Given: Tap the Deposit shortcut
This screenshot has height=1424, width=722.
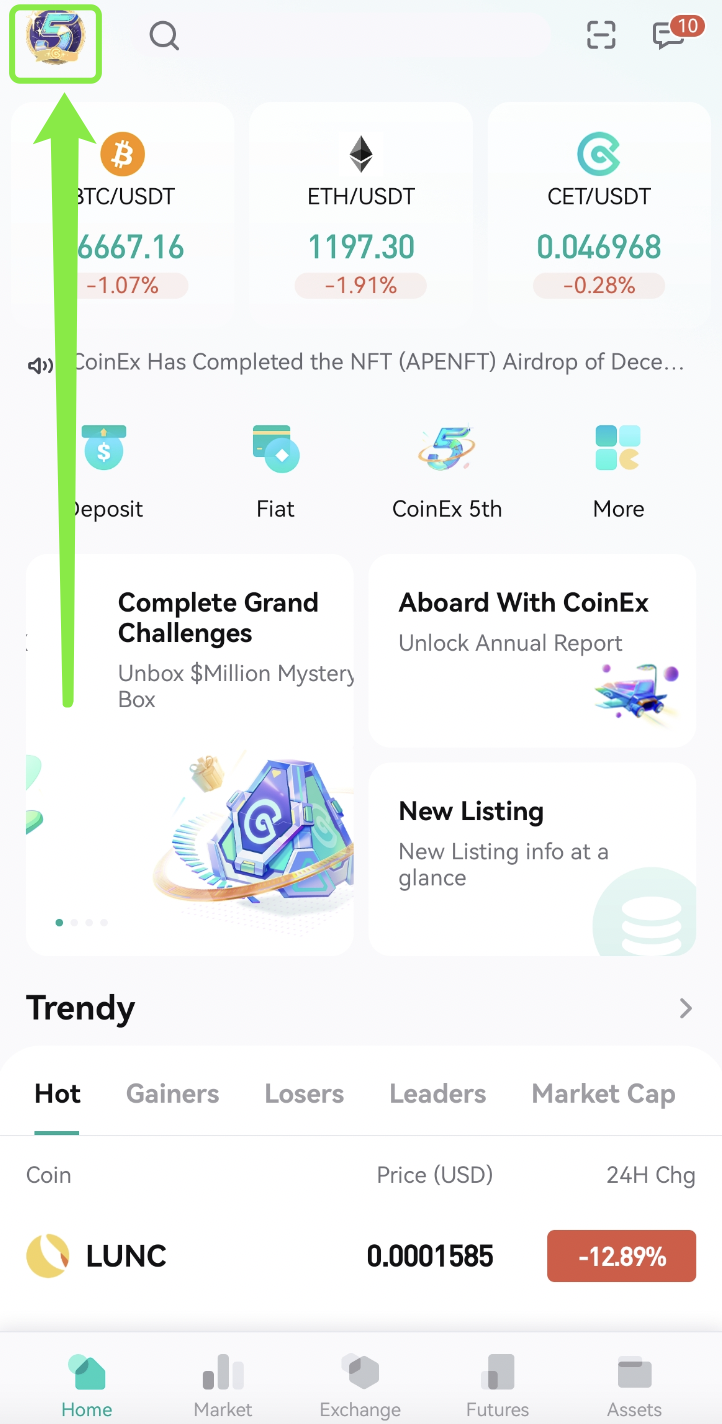Looking at the screenshot, I should click(105, 470).
